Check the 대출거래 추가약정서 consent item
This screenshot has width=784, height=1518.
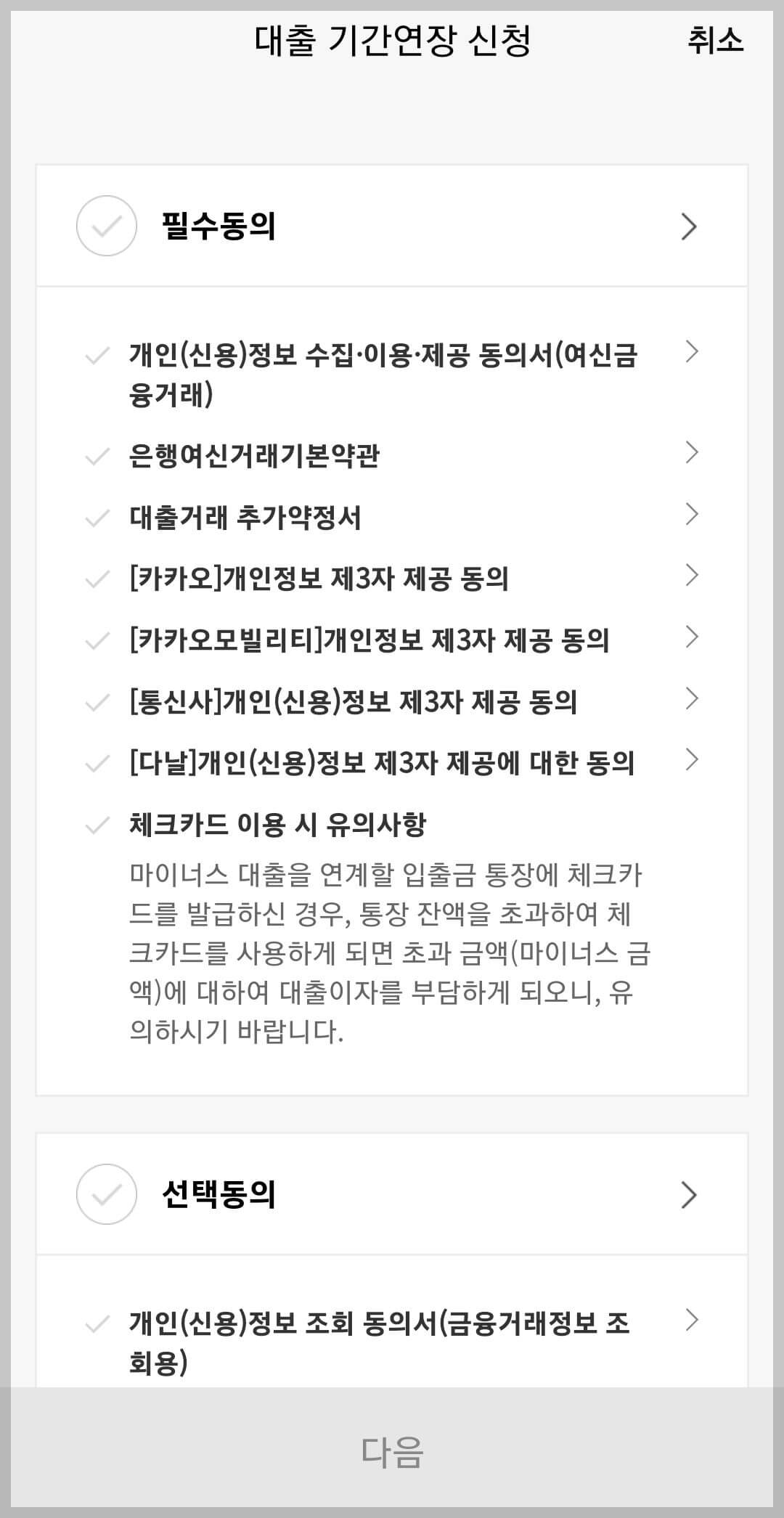(x=97, y=516)
